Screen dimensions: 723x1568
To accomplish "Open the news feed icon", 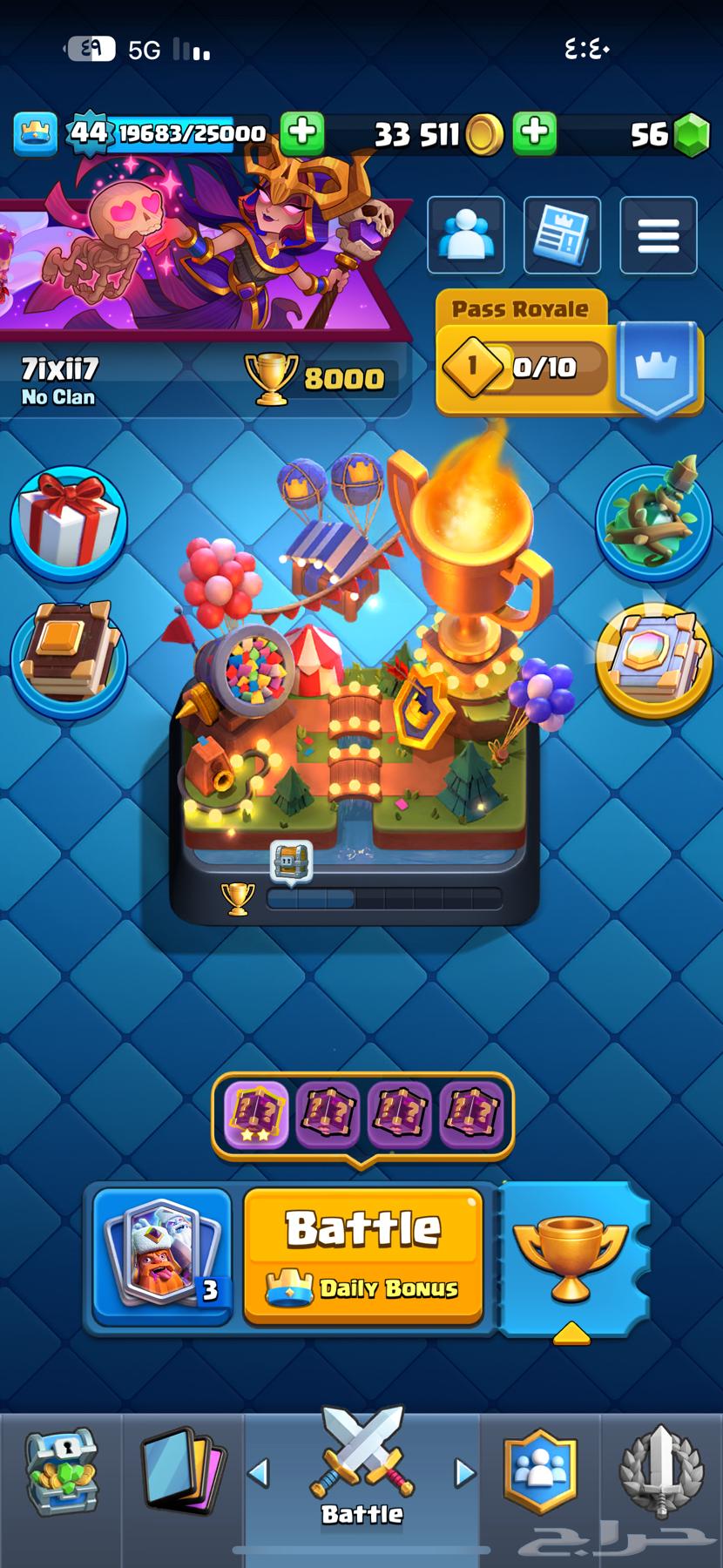I will click(x=562, y=234).
